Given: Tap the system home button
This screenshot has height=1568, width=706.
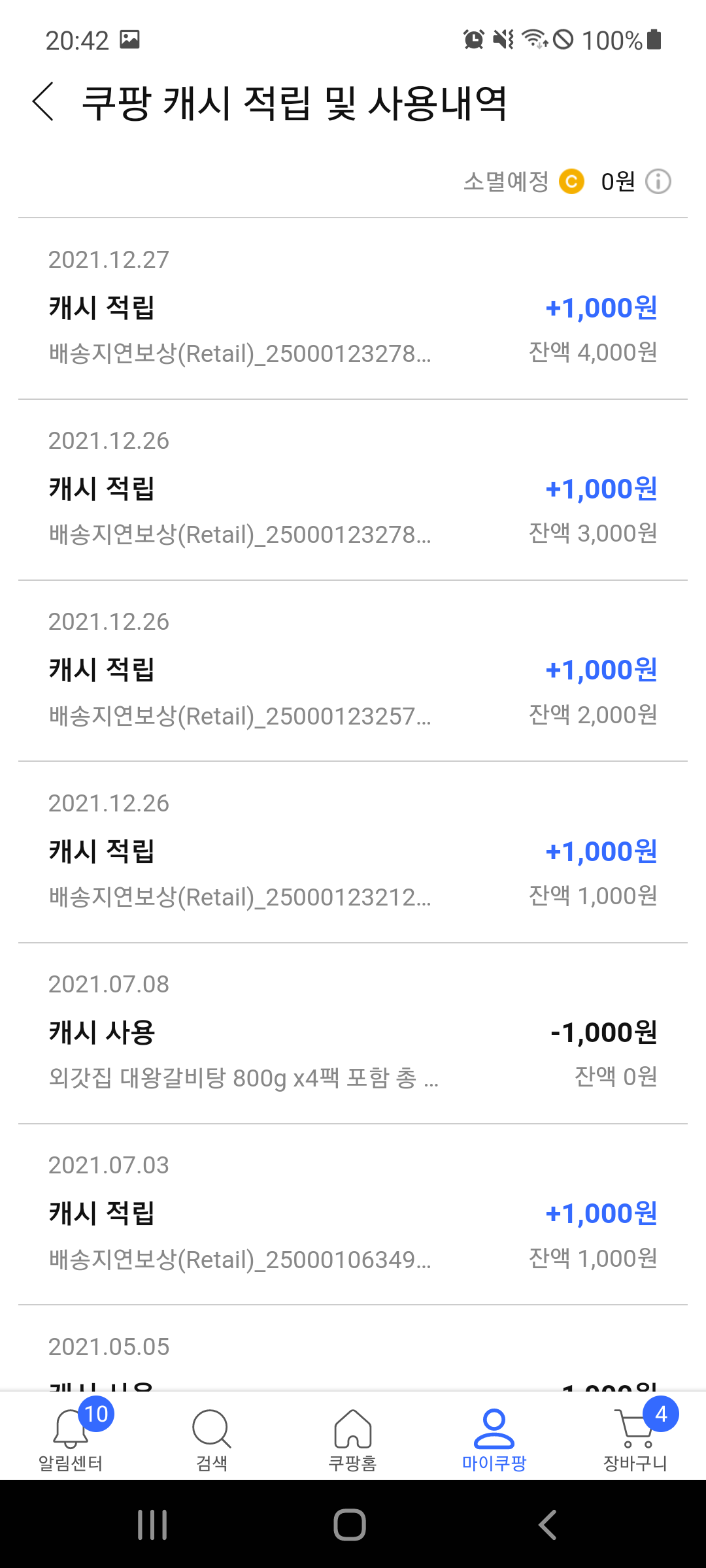Looking at the screenshot, I should 350,1525.
